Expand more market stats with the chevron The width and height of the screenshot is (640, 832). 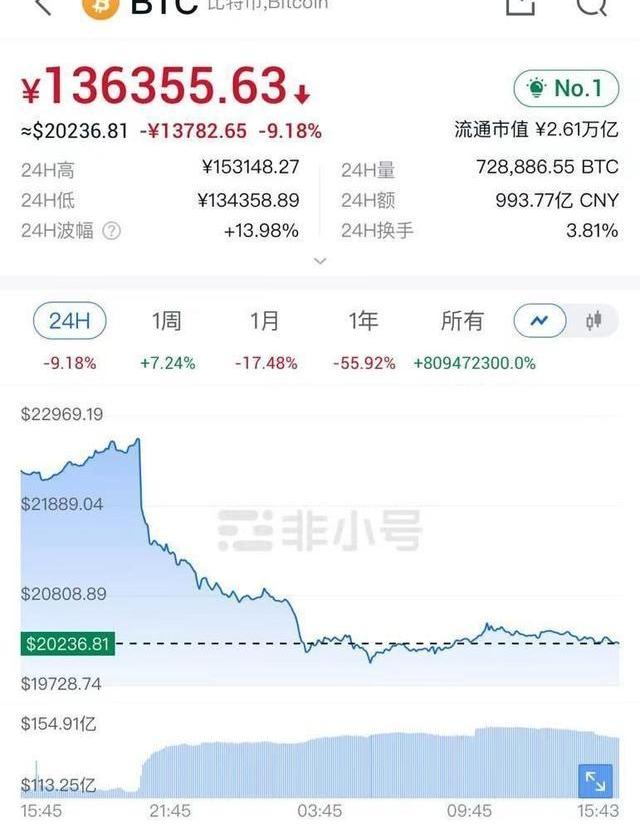coord(320,260)
